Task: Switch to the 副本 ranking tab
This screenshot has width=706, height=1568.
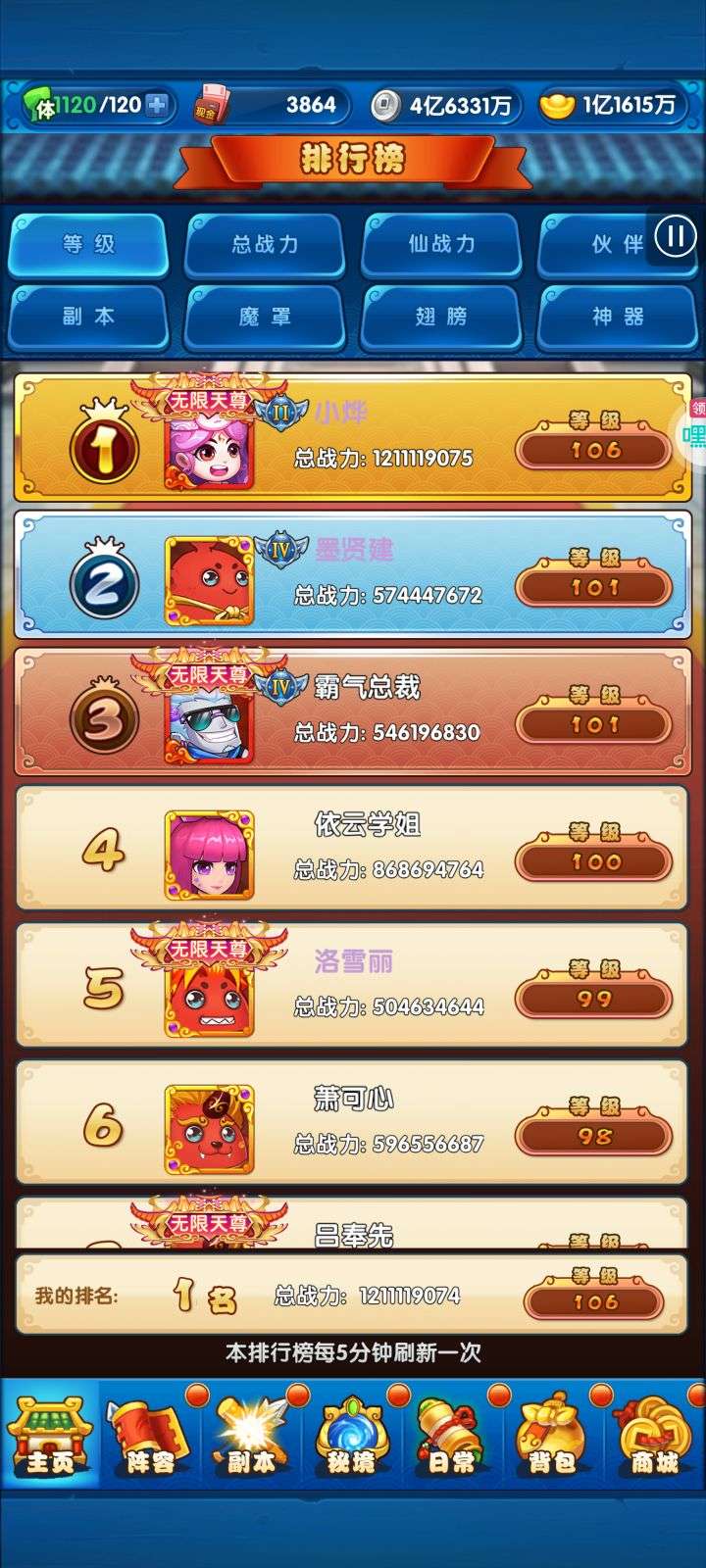Action: pos(88,317)
